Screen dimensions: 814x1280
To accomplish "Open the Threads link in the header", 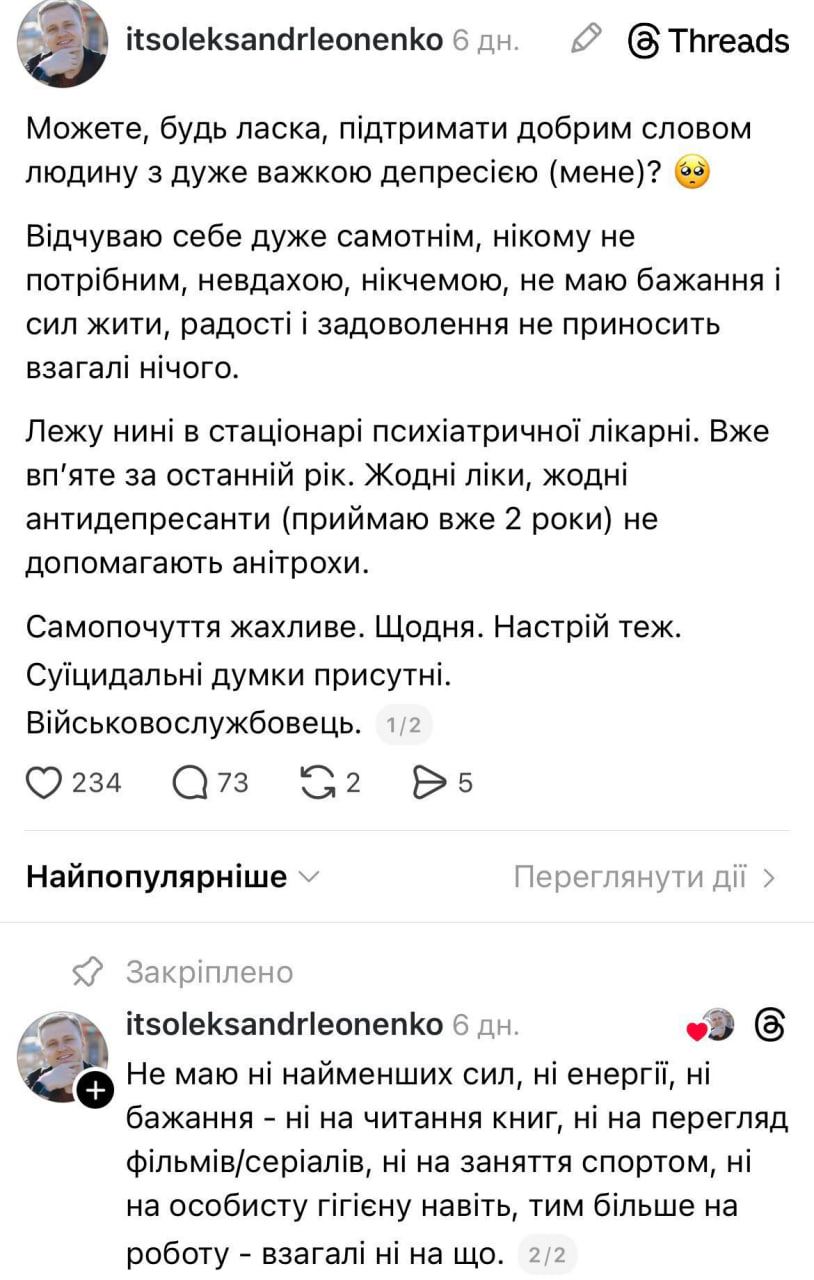I will [x=708, y=41].
